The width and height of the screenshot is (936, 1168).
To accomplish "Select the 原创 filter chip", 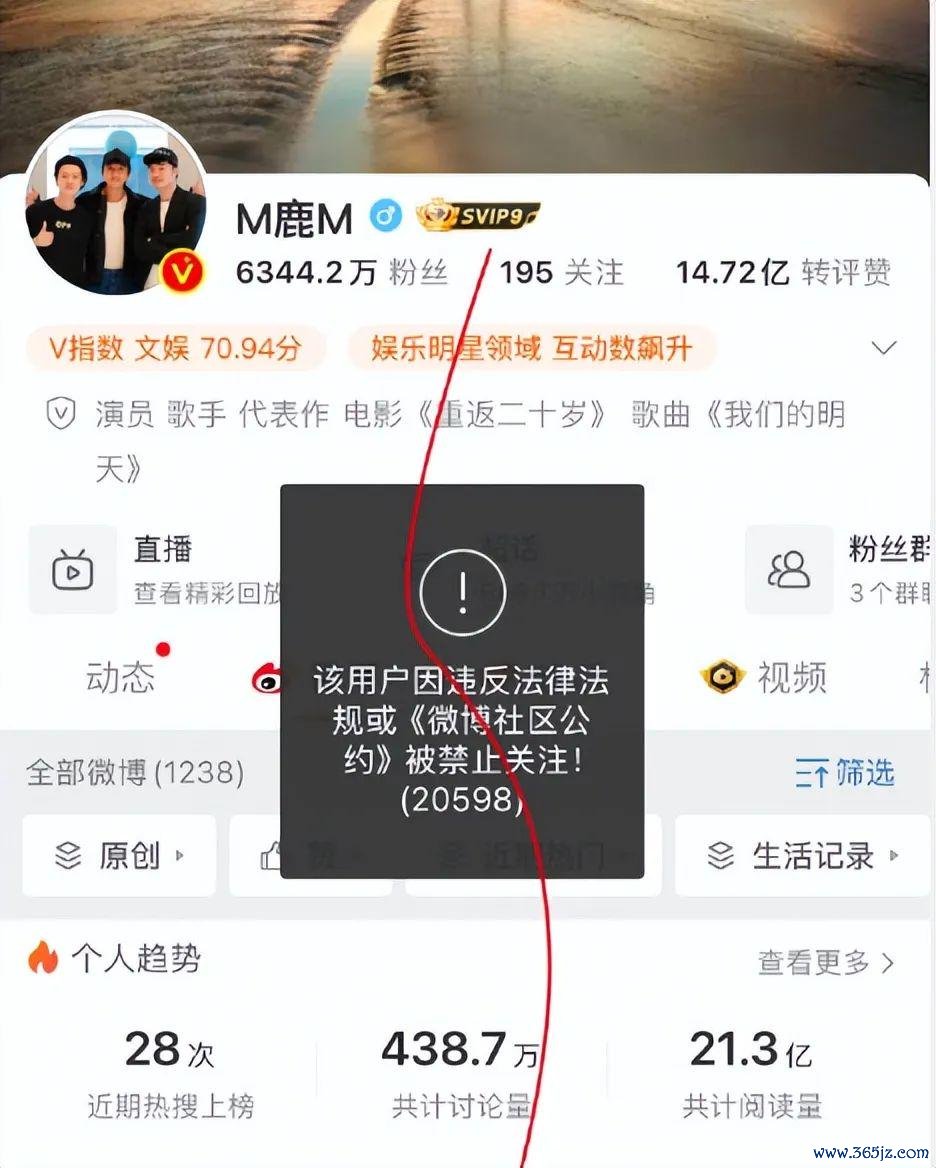I will pos(119,856).
